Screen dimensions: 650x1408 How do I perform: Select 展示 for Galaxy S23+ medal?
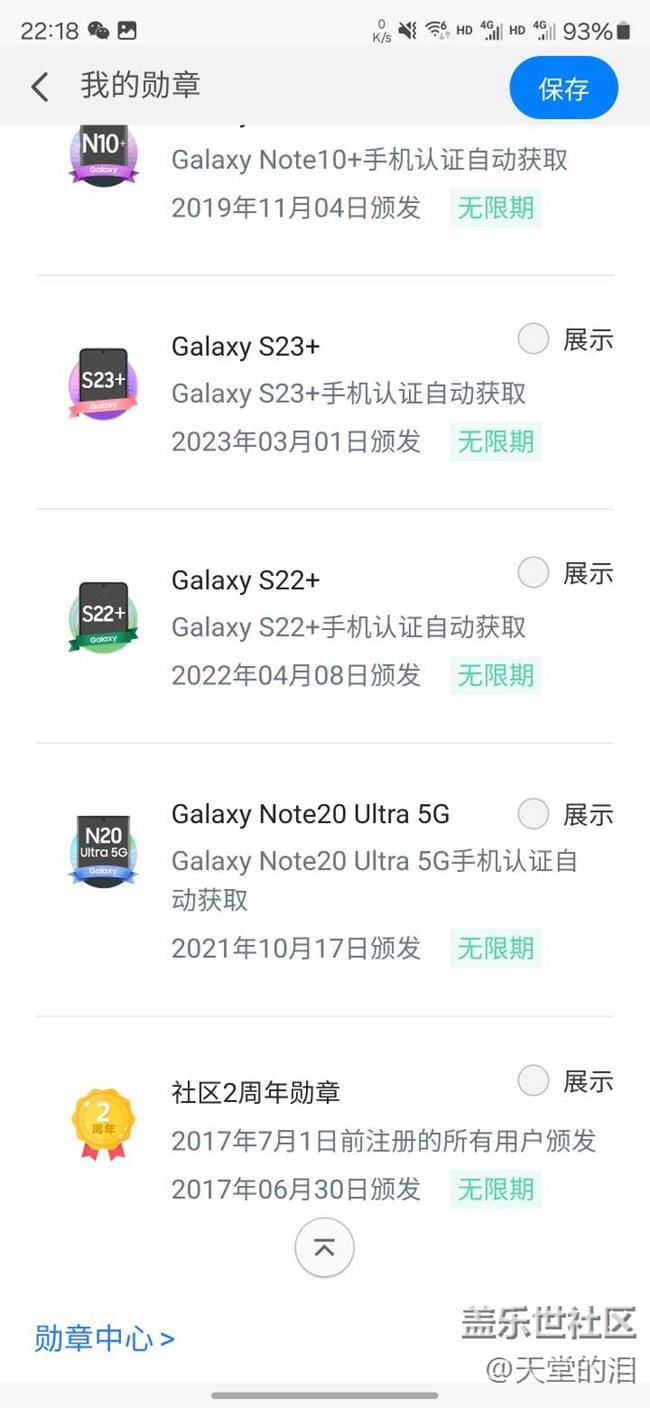pos(534,340)
